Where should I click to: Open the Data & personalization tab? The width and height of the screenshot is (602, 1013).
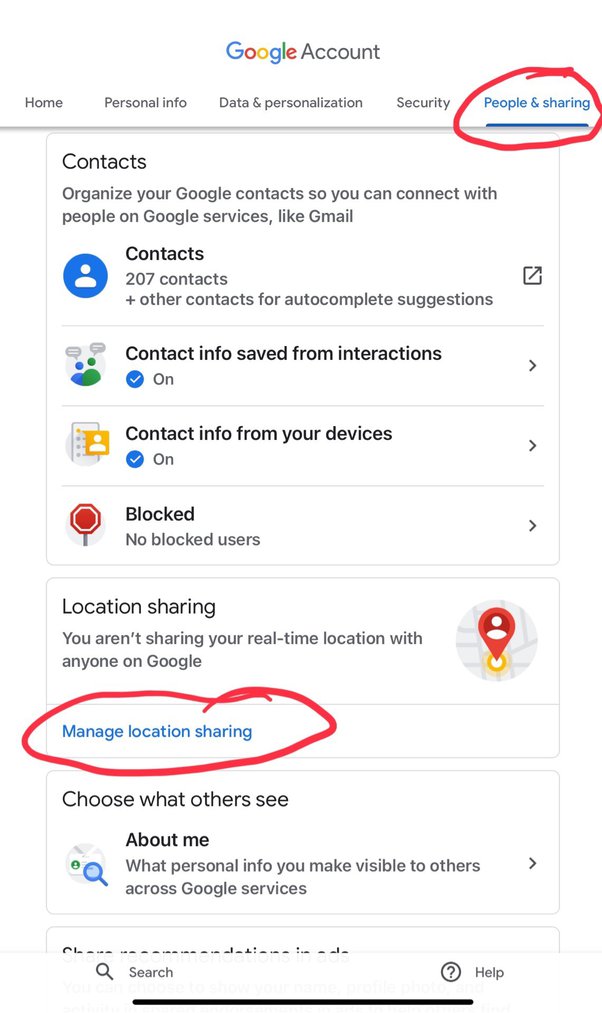pyautogui.click(x=290, y=102)
